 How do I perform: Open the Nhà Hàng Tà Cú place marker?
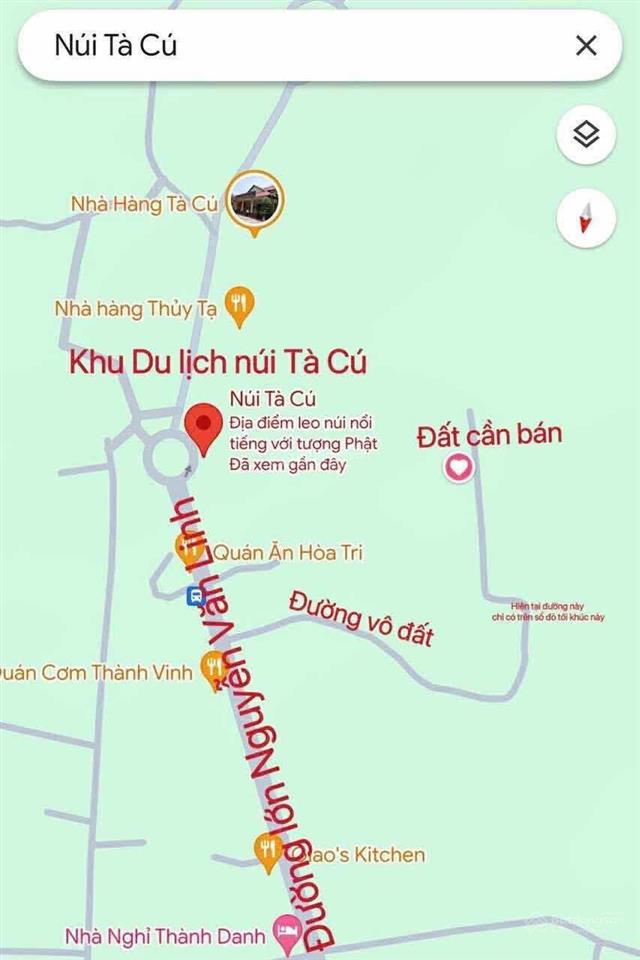(253, 199)
